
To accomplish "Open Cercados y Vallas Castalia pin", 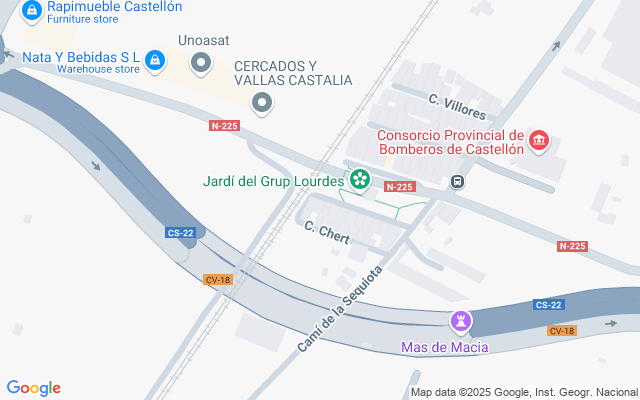I will (x=262, y=102).
